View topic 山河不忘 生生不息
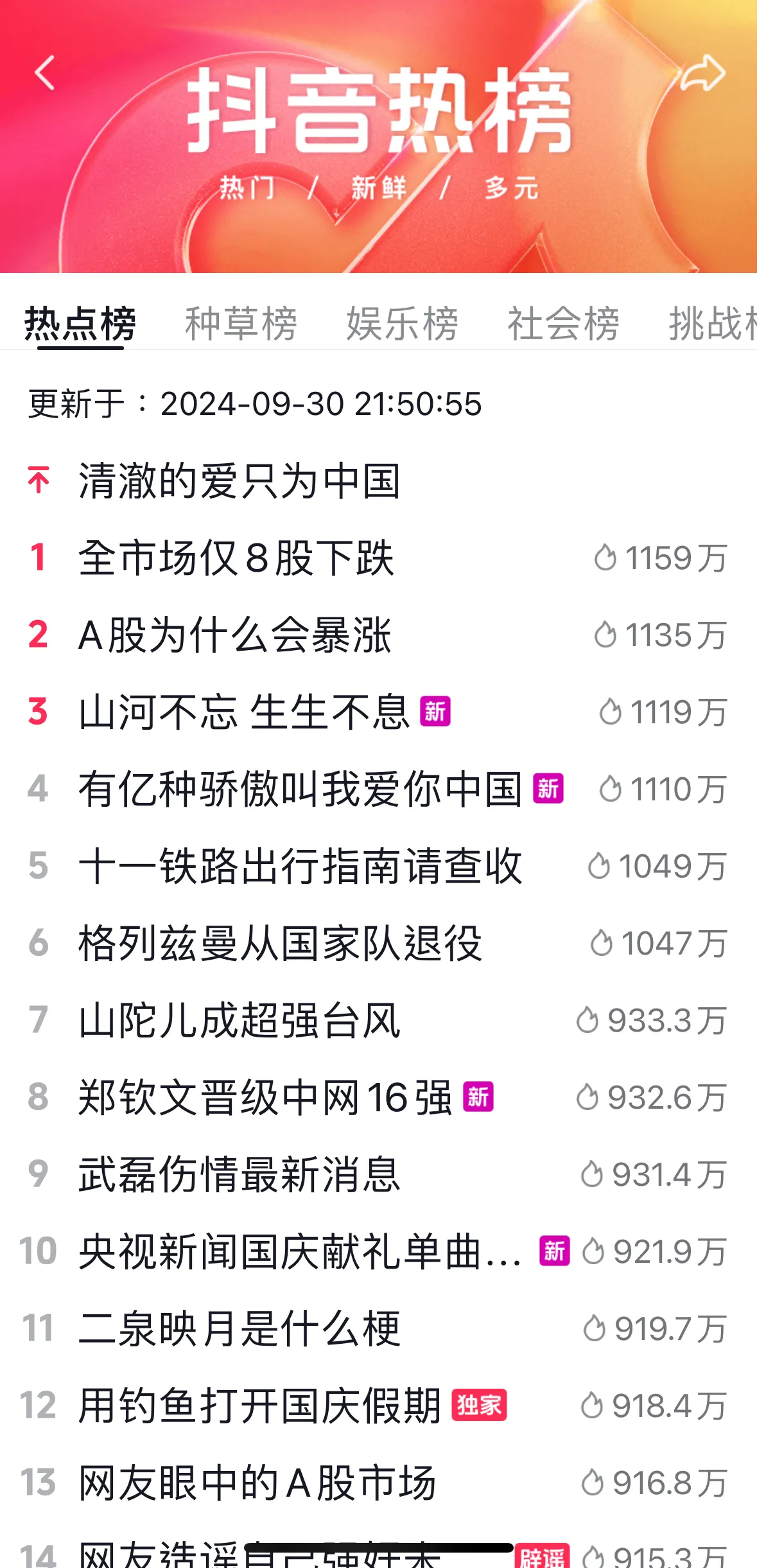 pos(244,712)
